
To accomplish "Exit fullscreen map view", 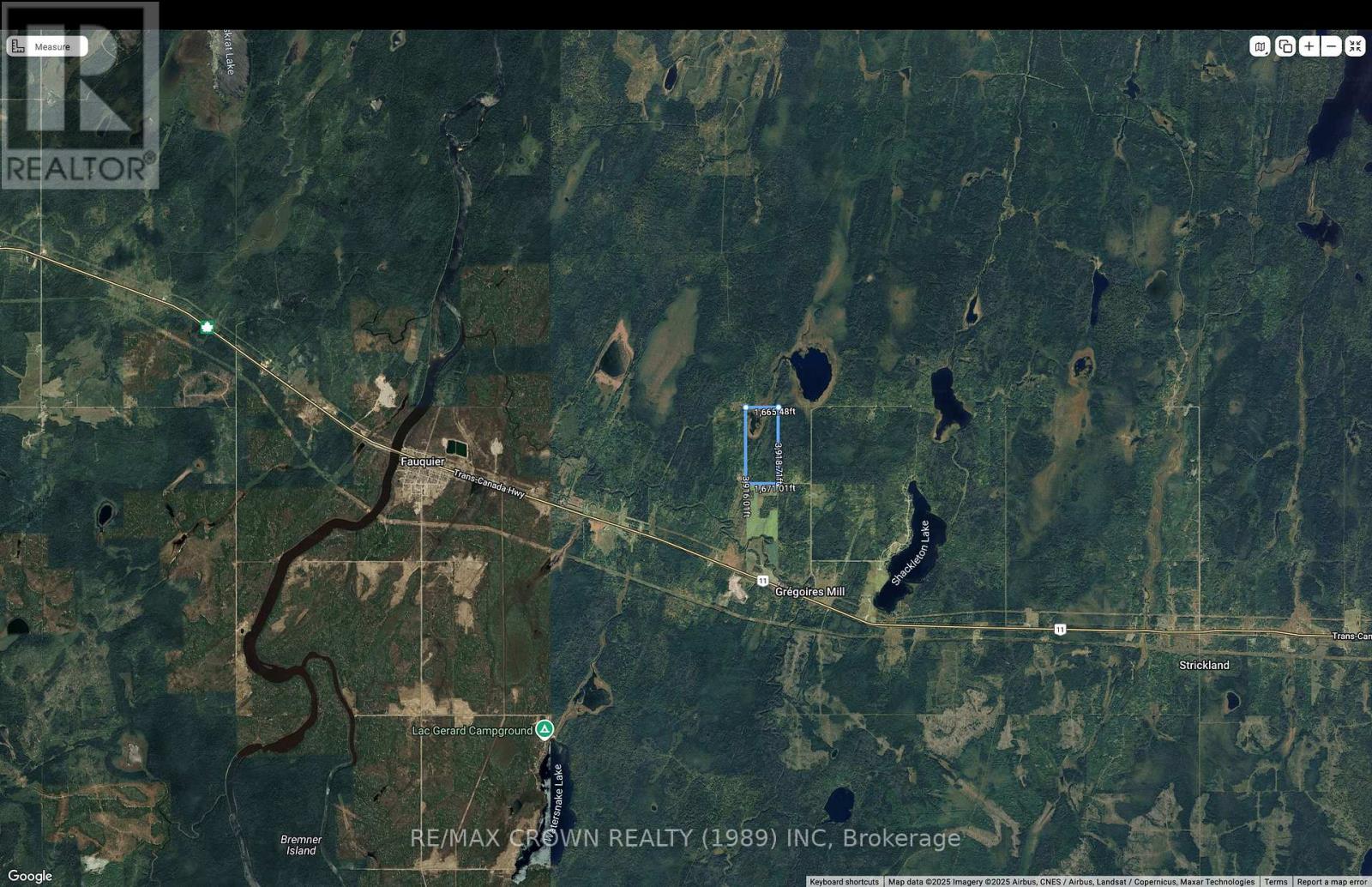I will point(1355,46).
